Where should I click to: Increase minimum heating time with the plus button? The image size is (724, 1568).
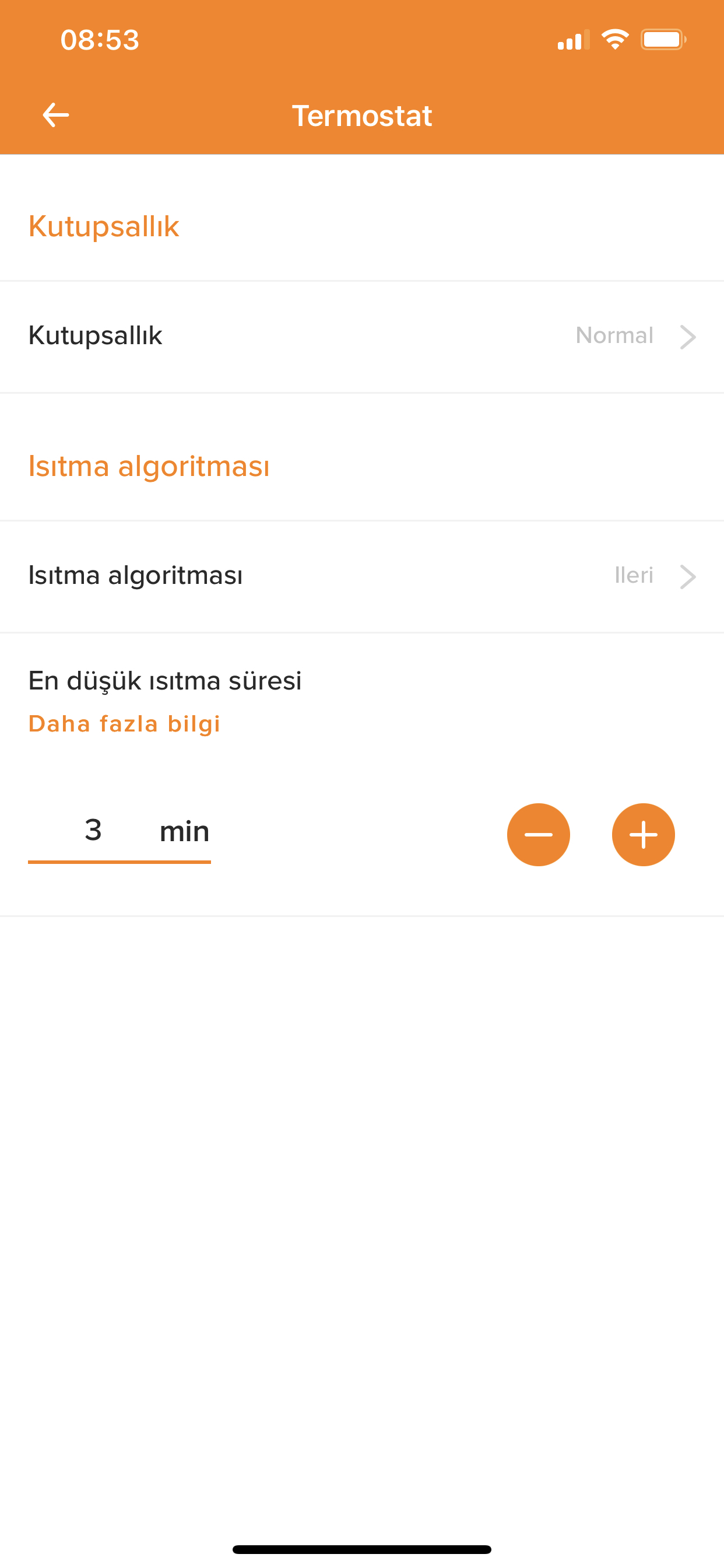click(643, 835)
